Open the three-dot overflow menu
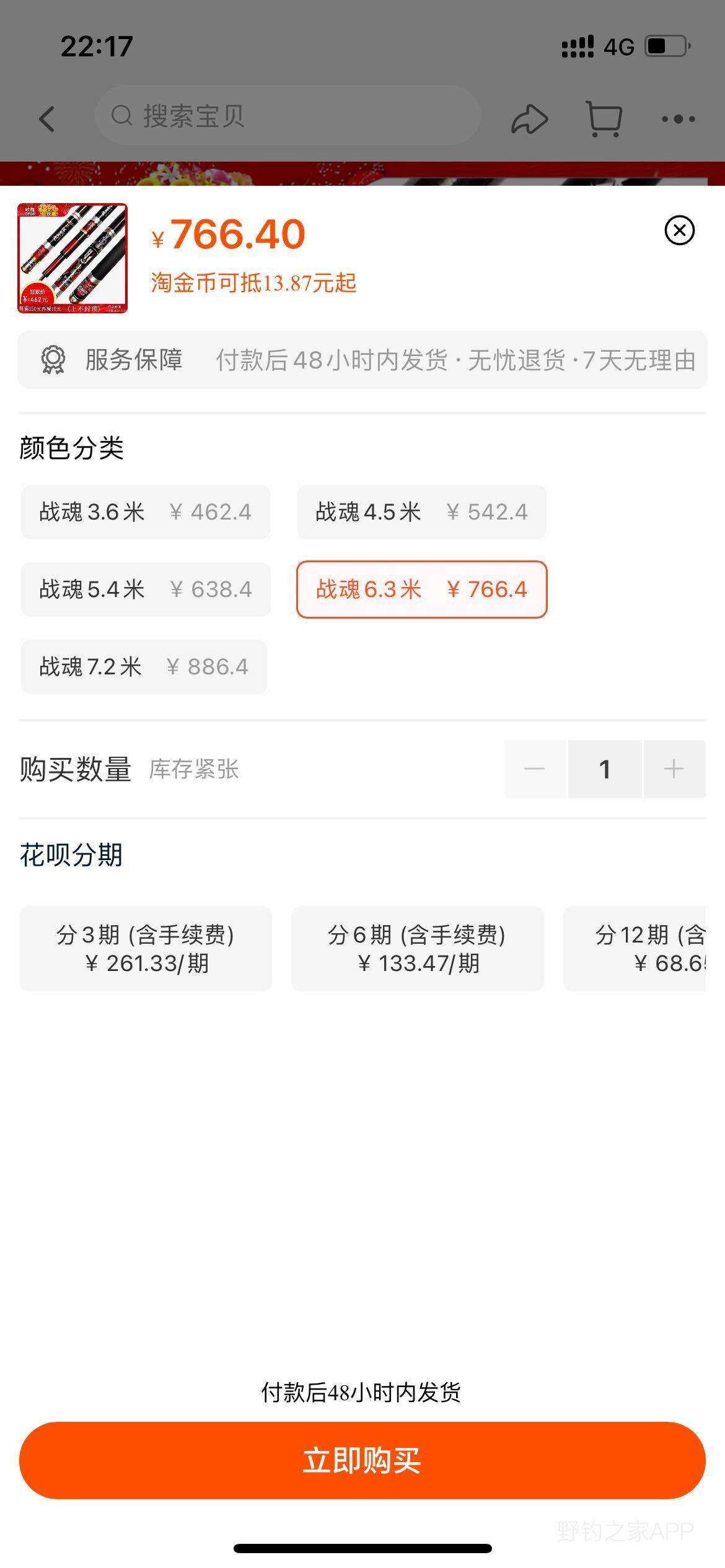 click(x=678, y=119)
